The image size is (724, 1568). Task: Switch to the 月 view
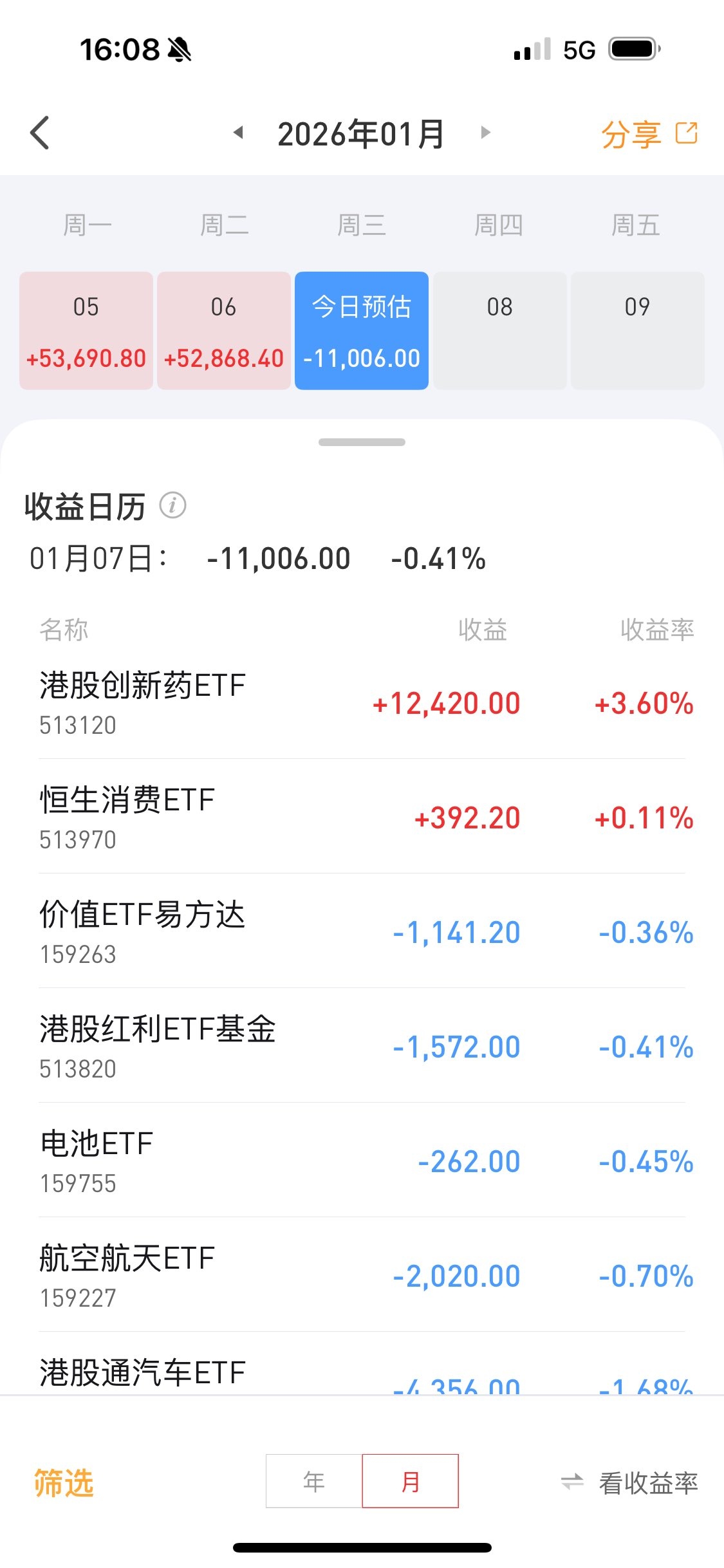(x=411, y=1481)
